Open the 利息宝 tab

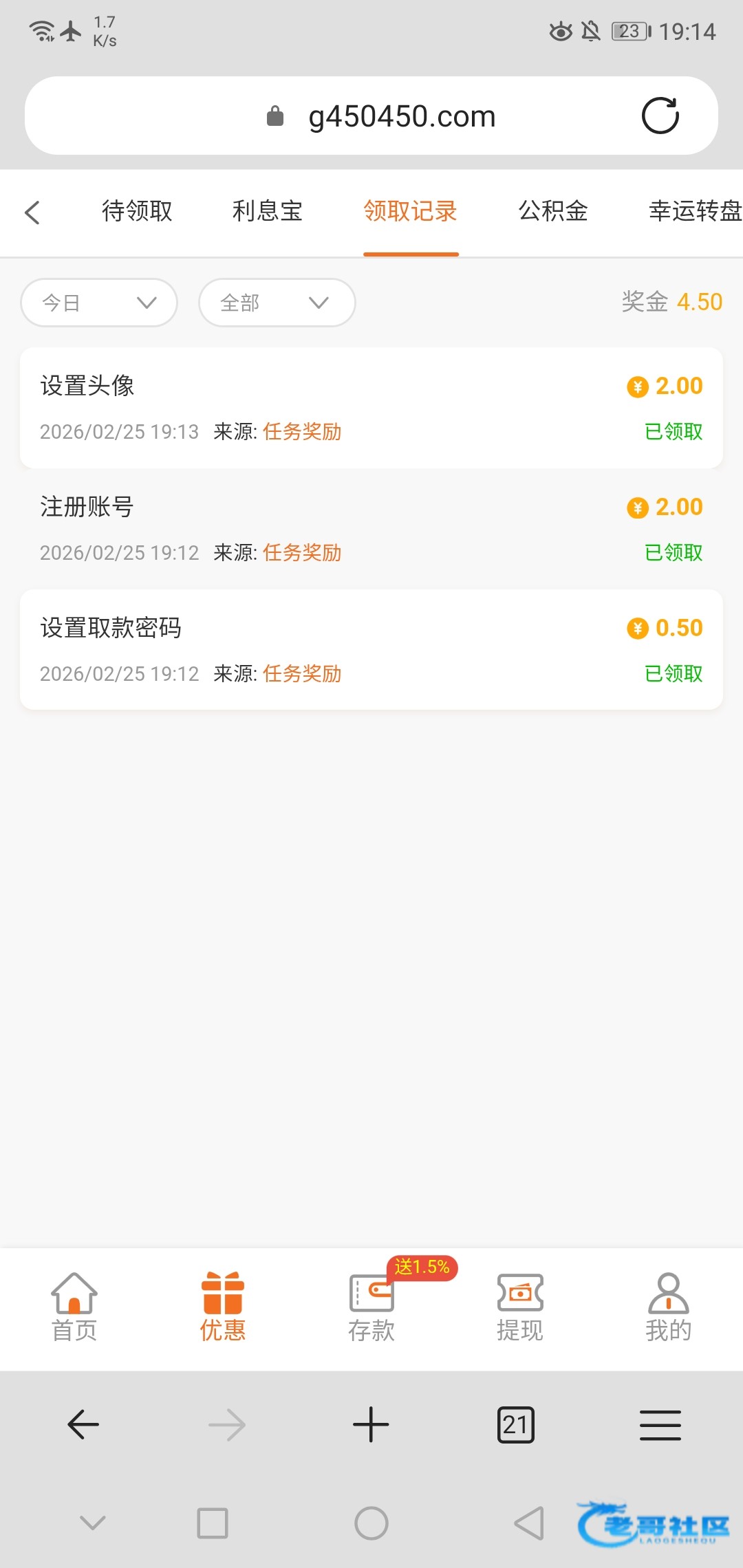click(x=268, y=211)
